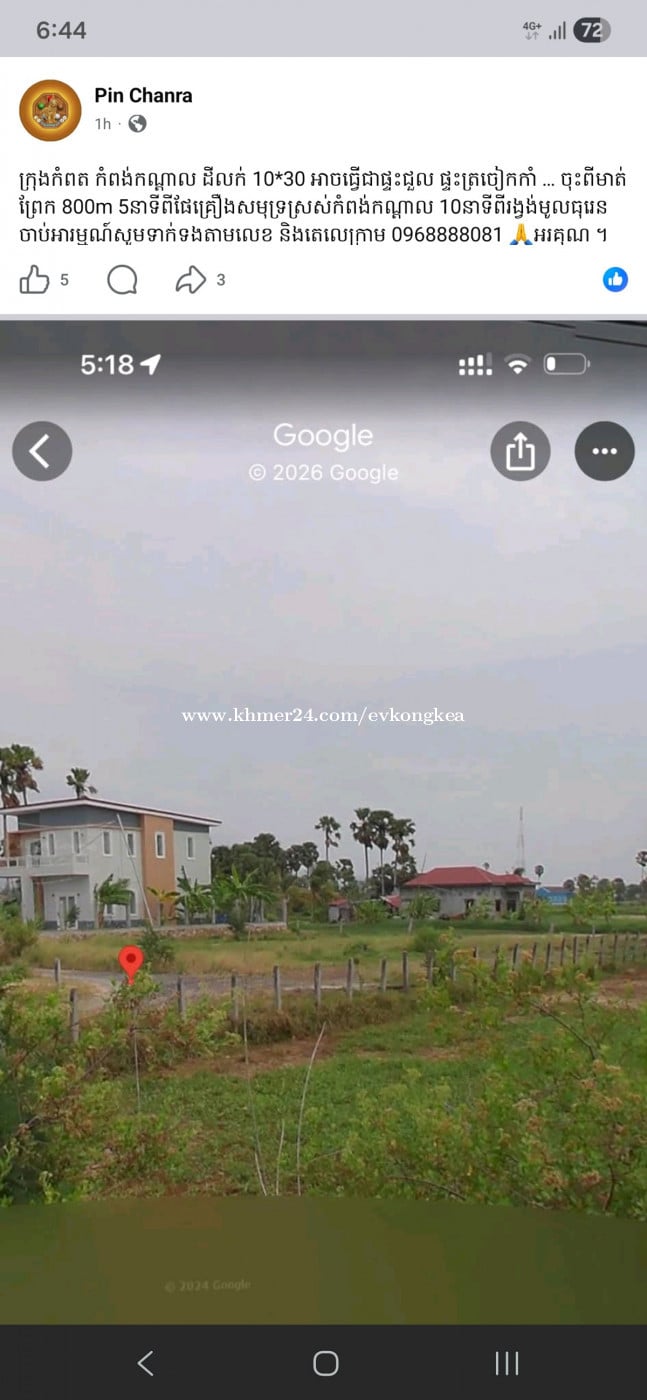View who reacted via the blue like badge
This screenshot has width=647, height=1400.
(615, 280)
